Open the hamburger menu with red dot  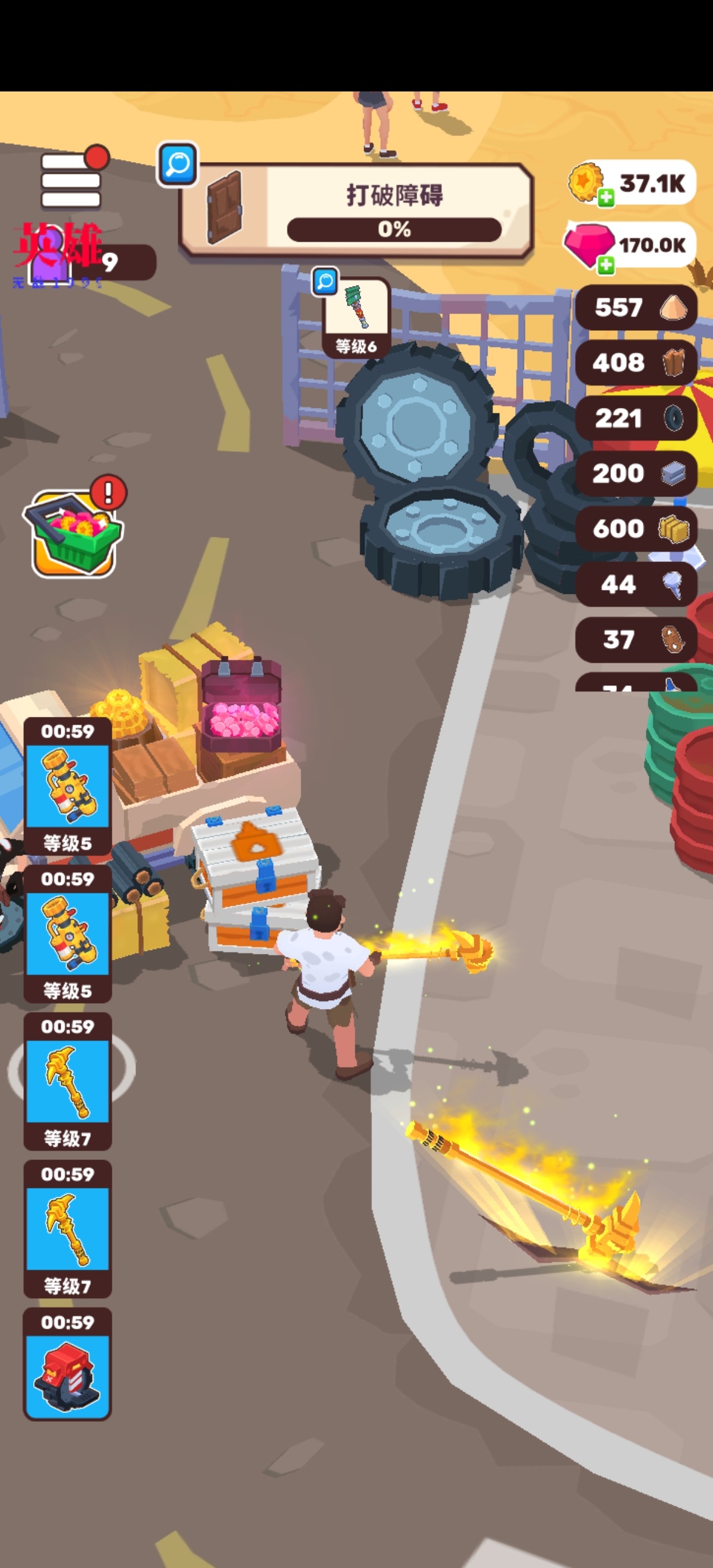(71, 181)
